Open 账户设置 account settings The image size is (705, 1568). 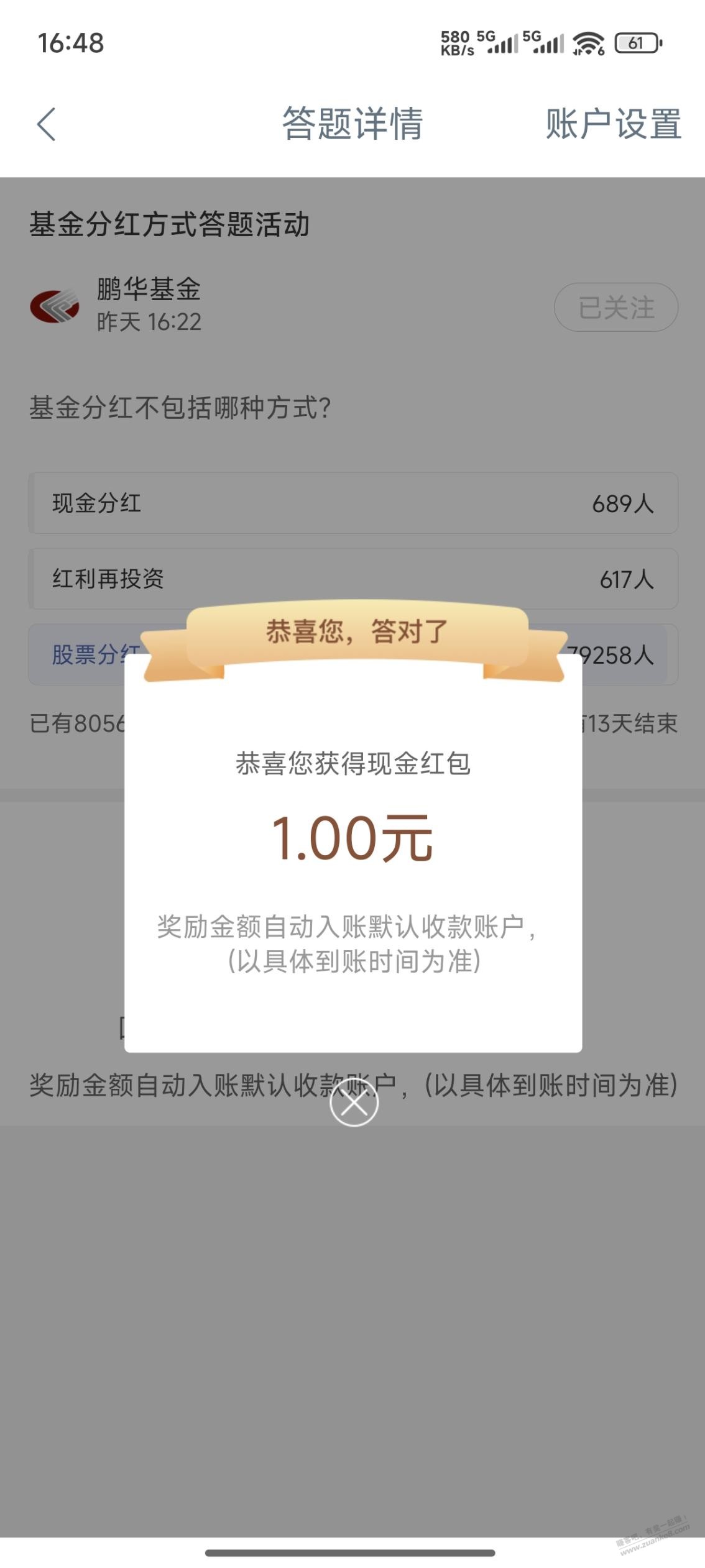[x=613, y=124]
